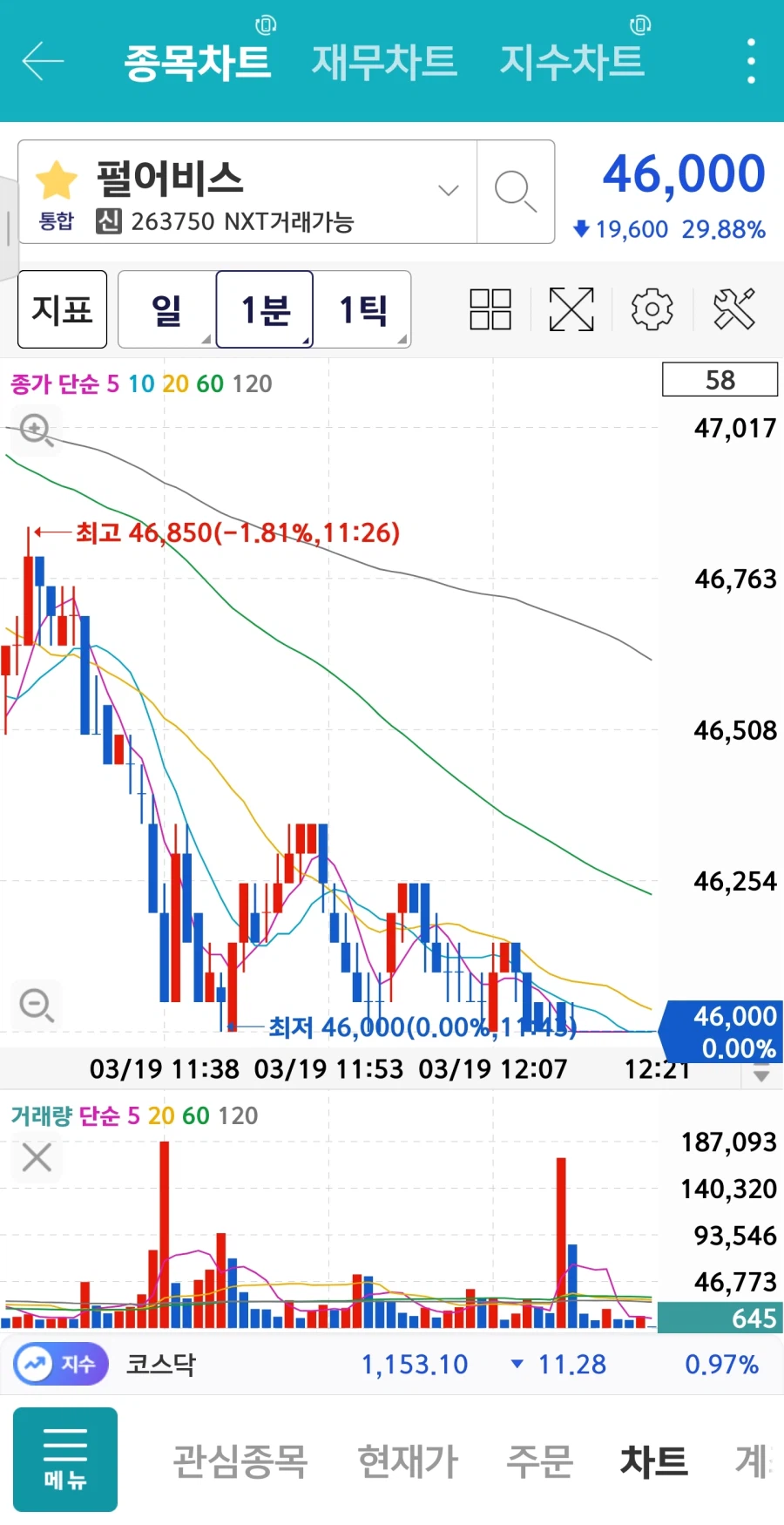784x1525 pixels.
Task: Toggle the favorite star for 펄어비스
Action: [57, 180]
